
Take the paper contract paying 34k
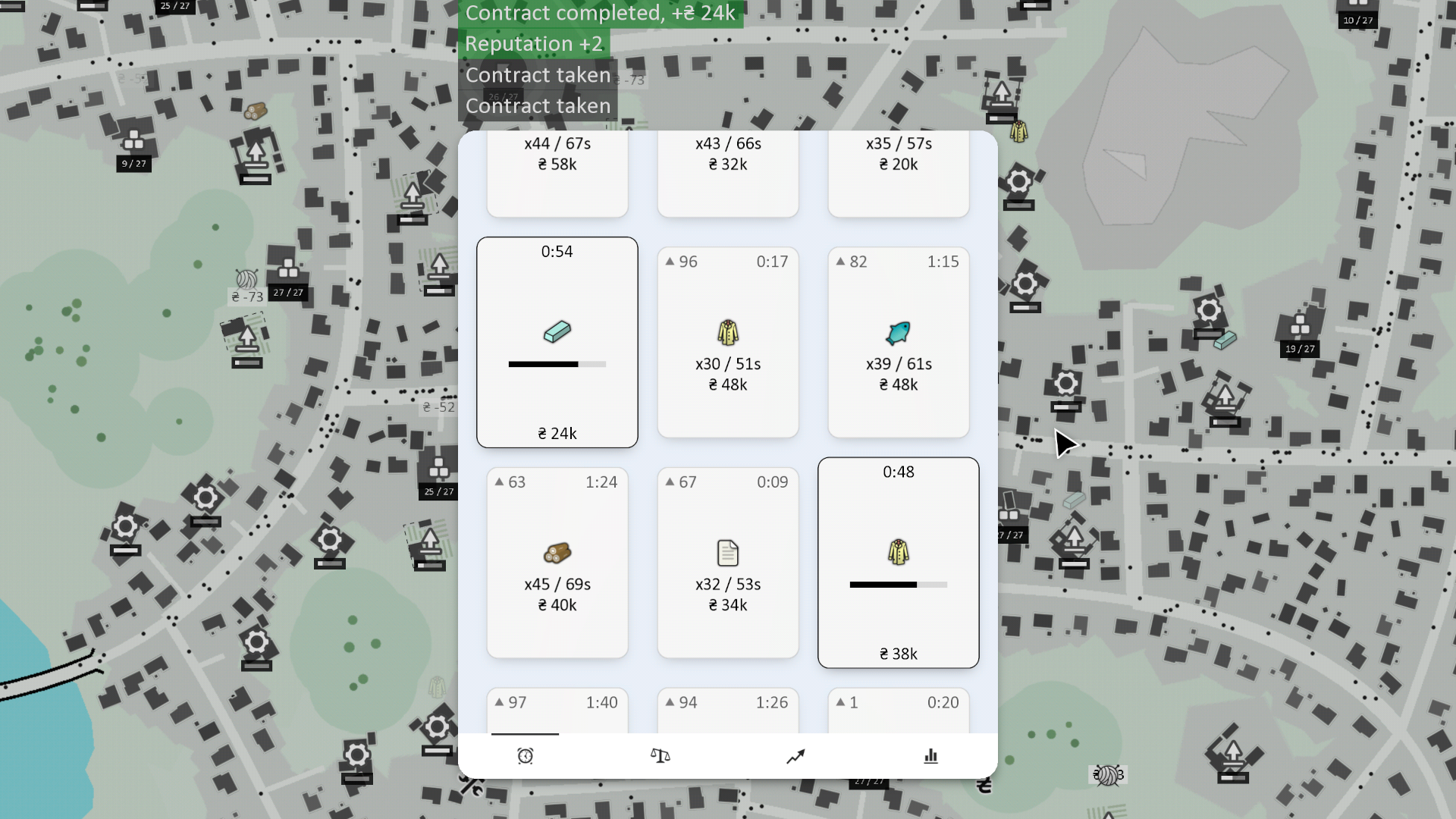(728, 563)
